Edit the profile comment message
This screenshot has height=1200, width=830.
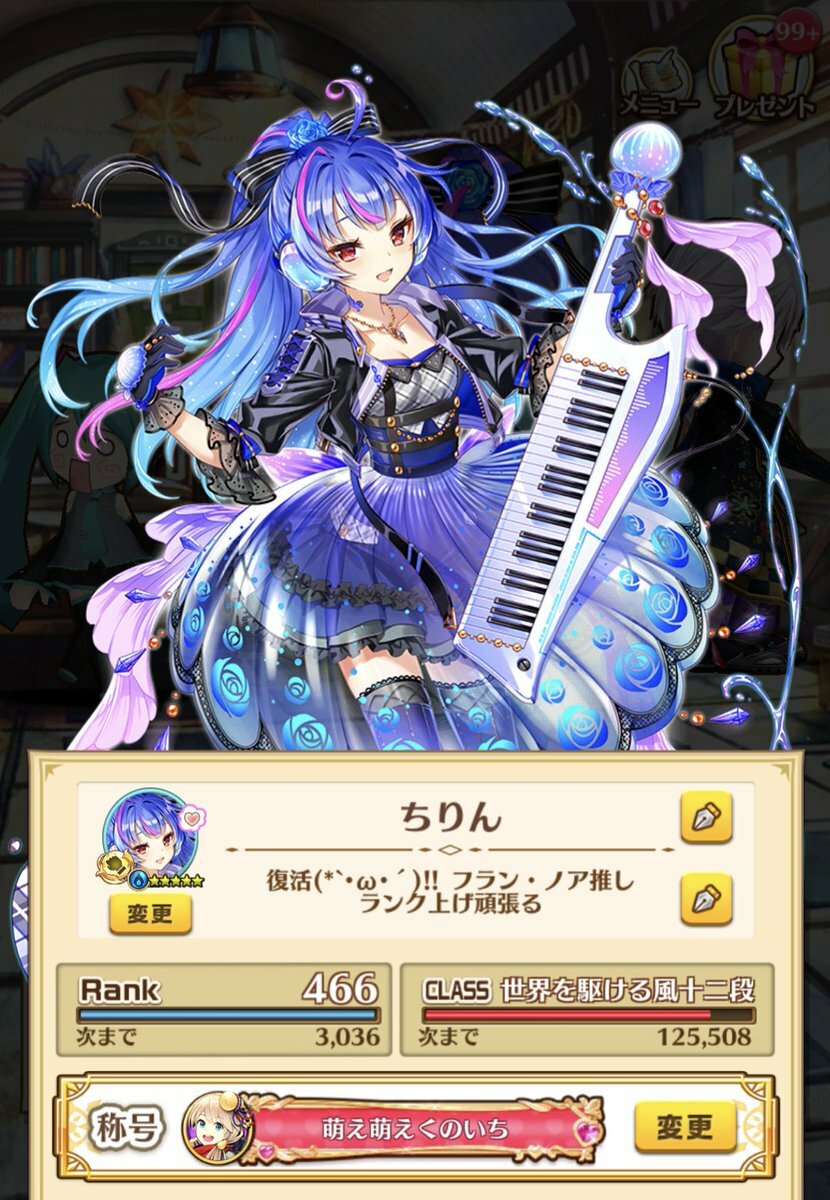[706, 897]
